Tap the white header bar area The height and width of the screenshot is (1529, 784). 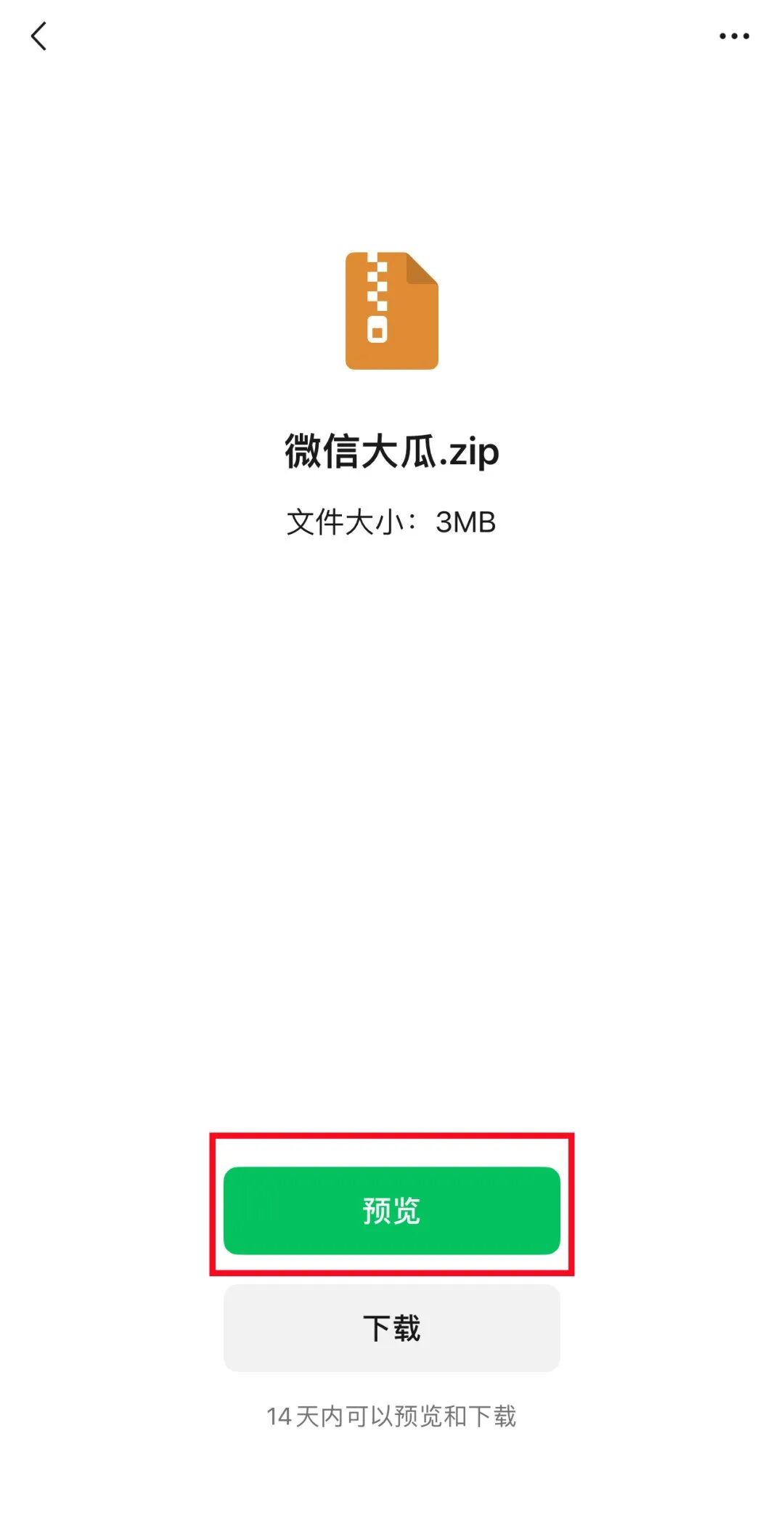click(x=392, y=35)
